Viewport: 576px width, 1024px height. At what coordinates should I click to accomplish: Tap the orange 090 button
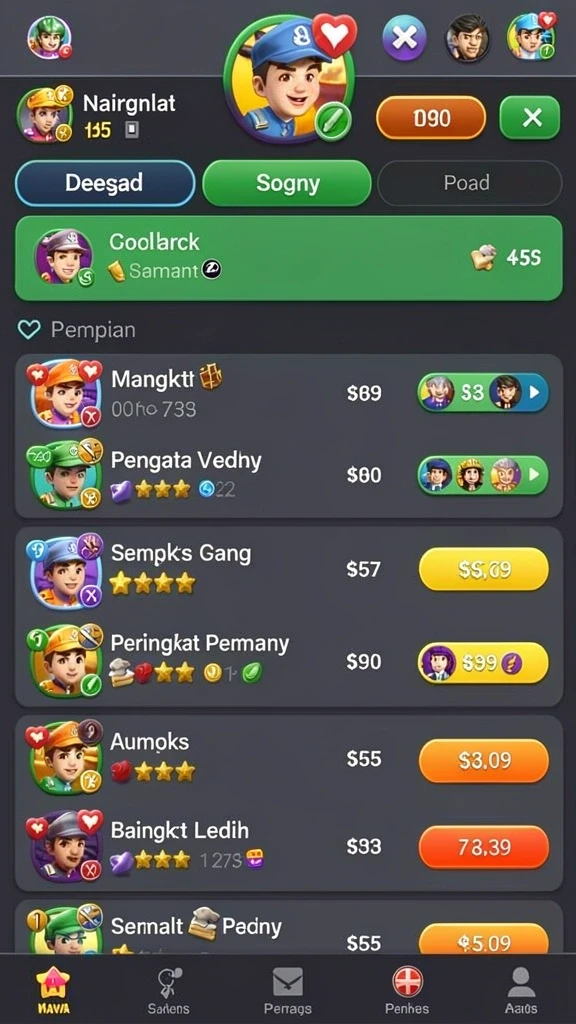click(431, 118)
